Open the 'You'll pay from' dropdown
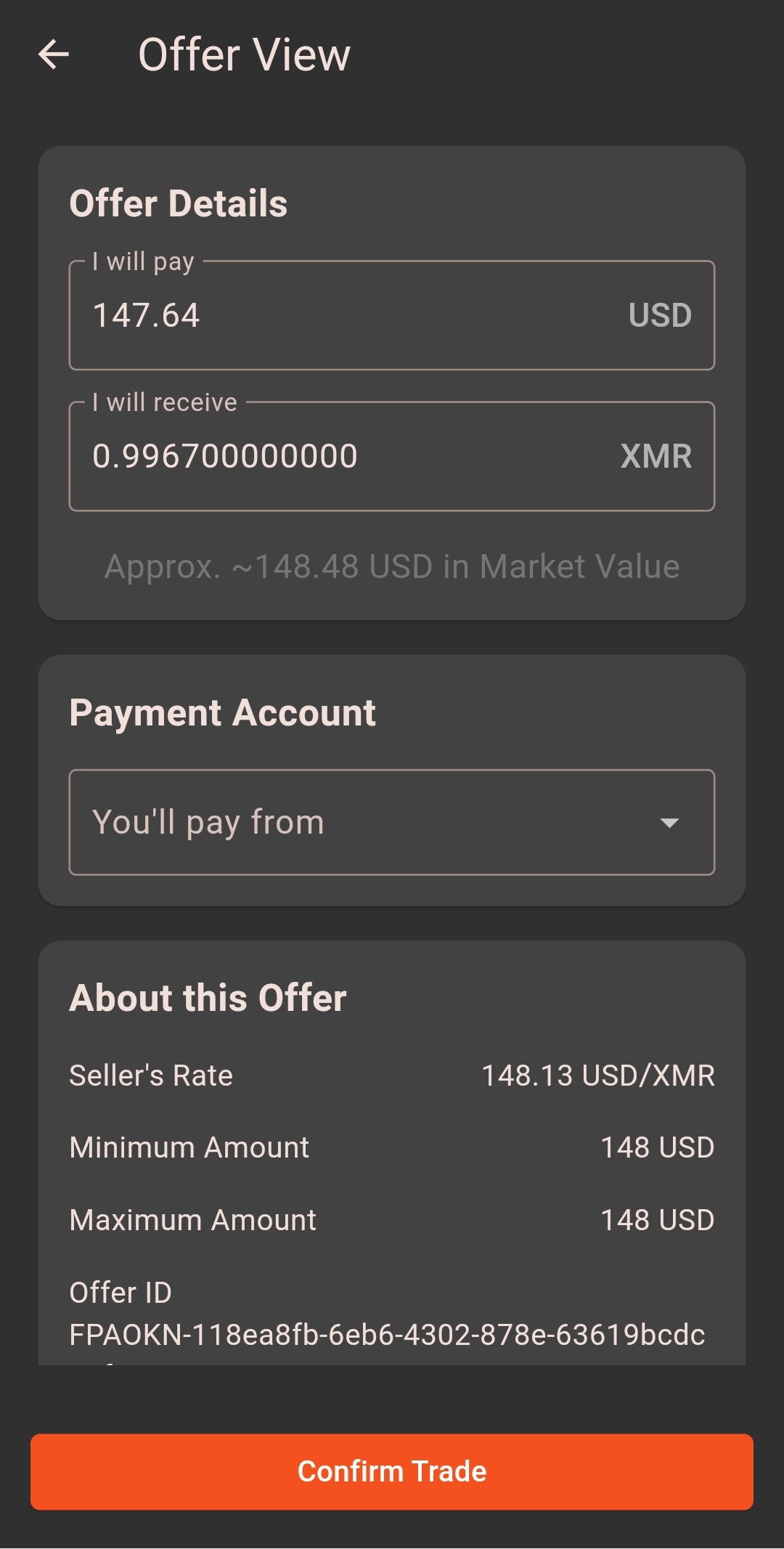 click(x=392, y=823)
